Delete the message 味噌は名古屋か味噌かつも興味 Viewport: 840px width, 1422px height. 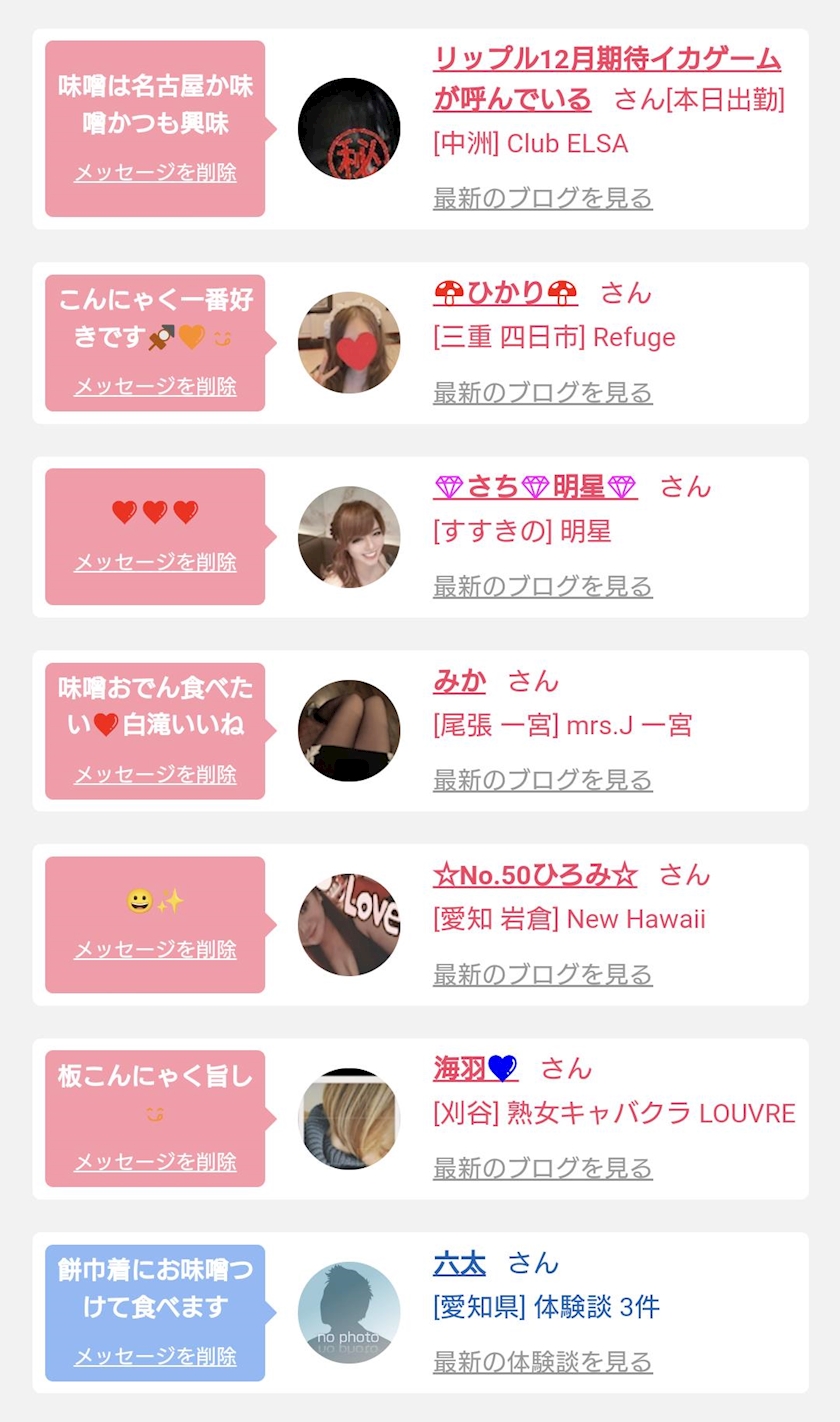coord(155,172)
